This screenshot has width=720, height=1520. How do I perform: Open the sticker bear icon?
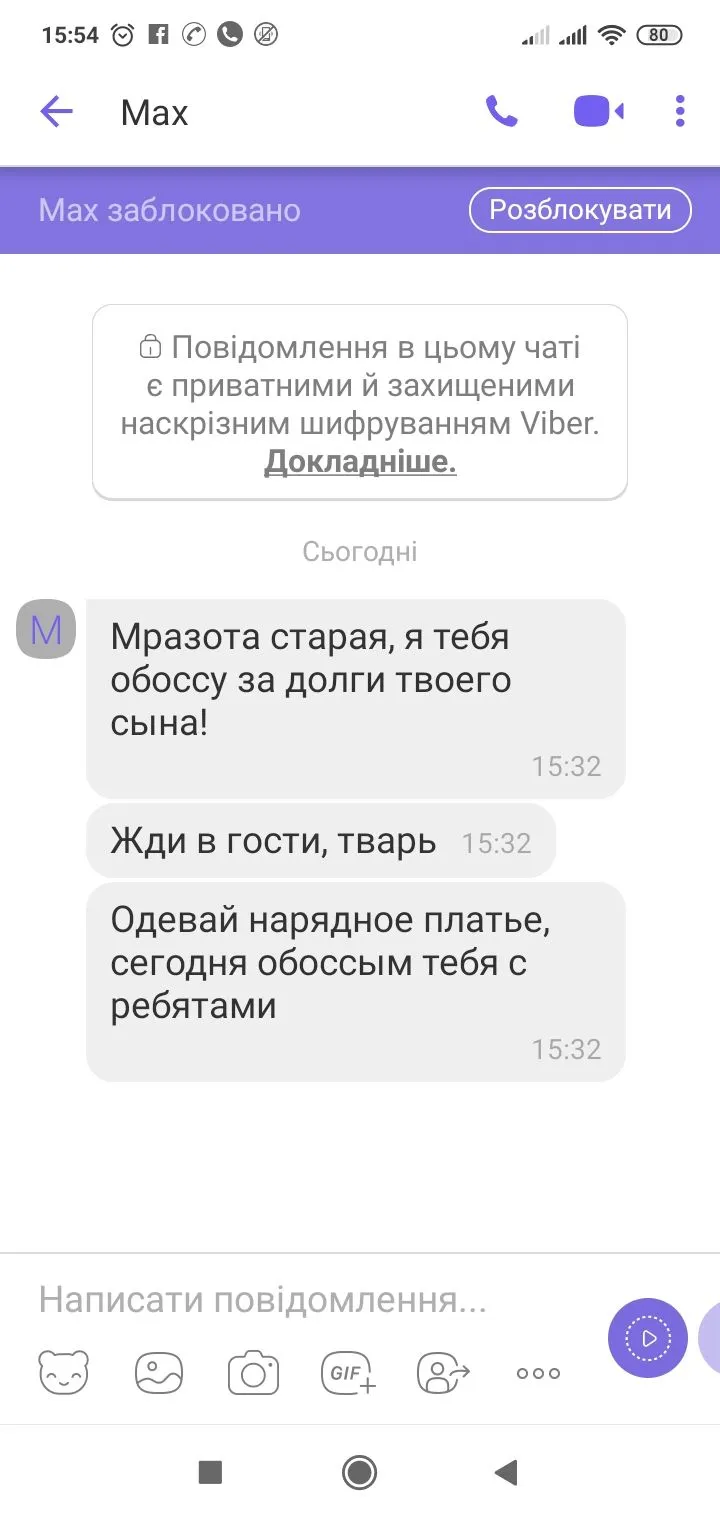[x=64, y=1372]
